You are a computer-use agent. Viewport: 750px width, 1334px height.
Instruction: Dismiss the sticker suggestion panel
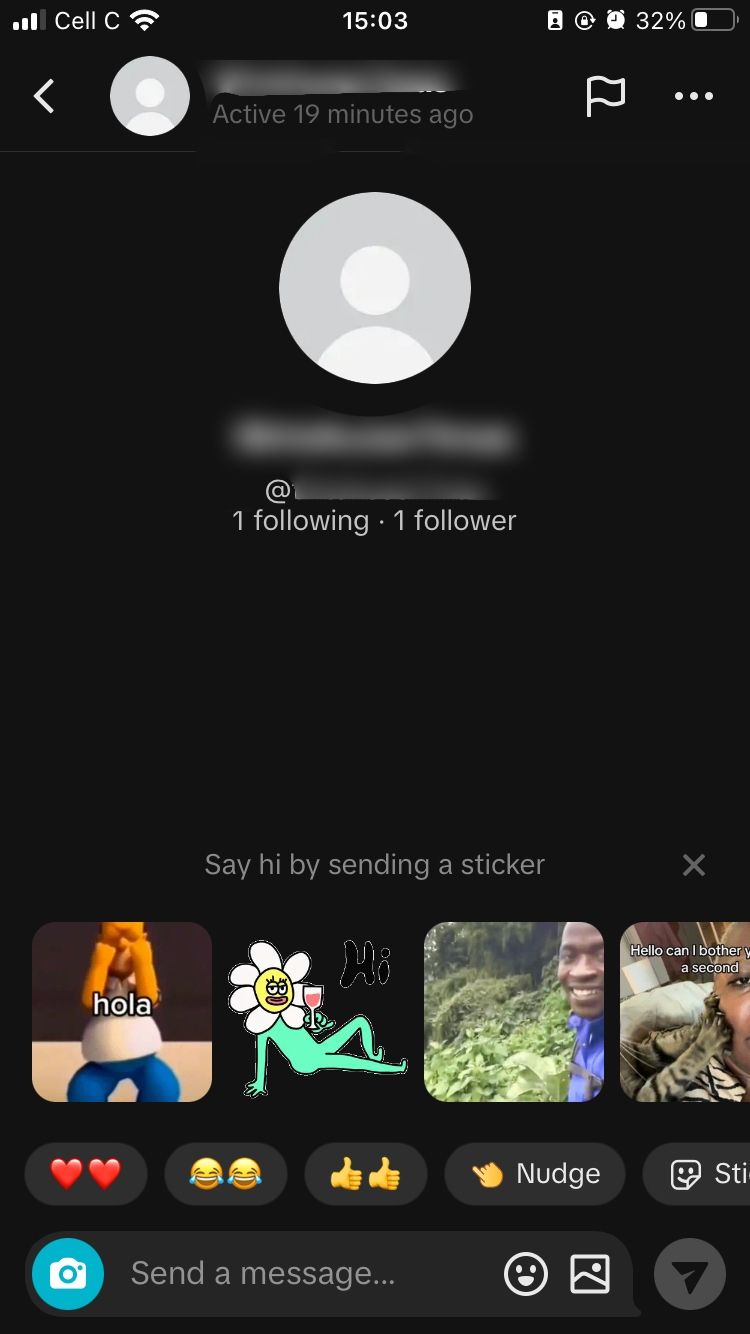coord(693,865)
